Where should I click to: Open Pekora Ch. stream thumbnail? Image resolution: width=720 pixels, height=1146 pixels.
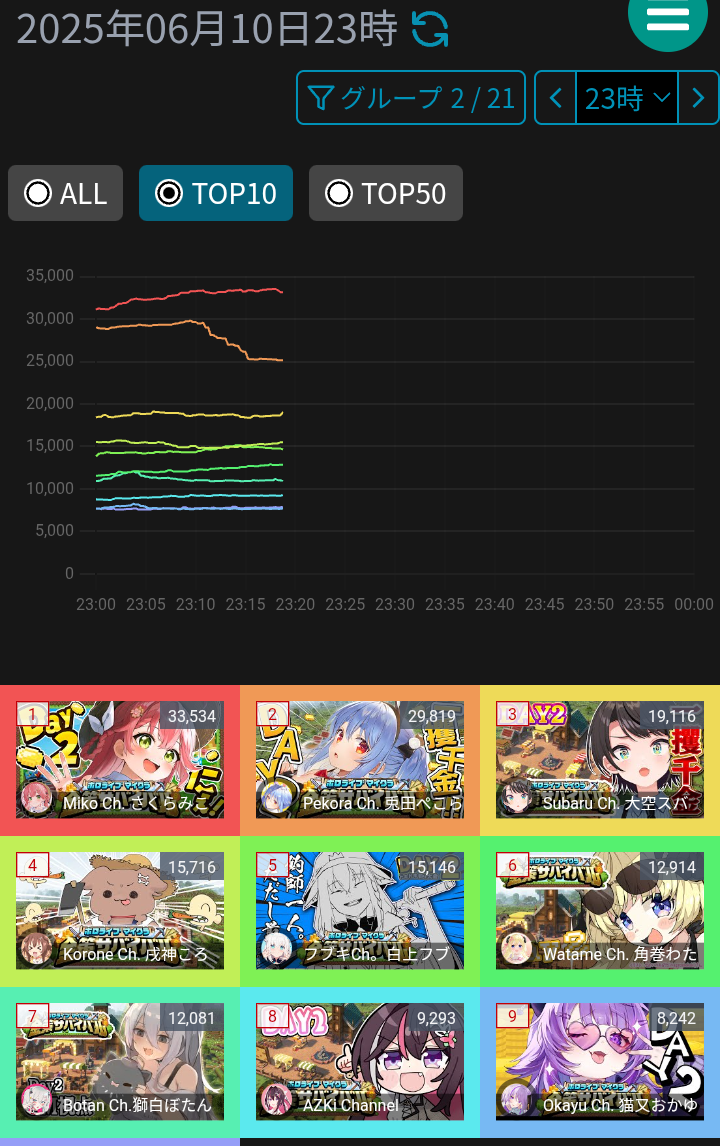(x=360, y=760)
